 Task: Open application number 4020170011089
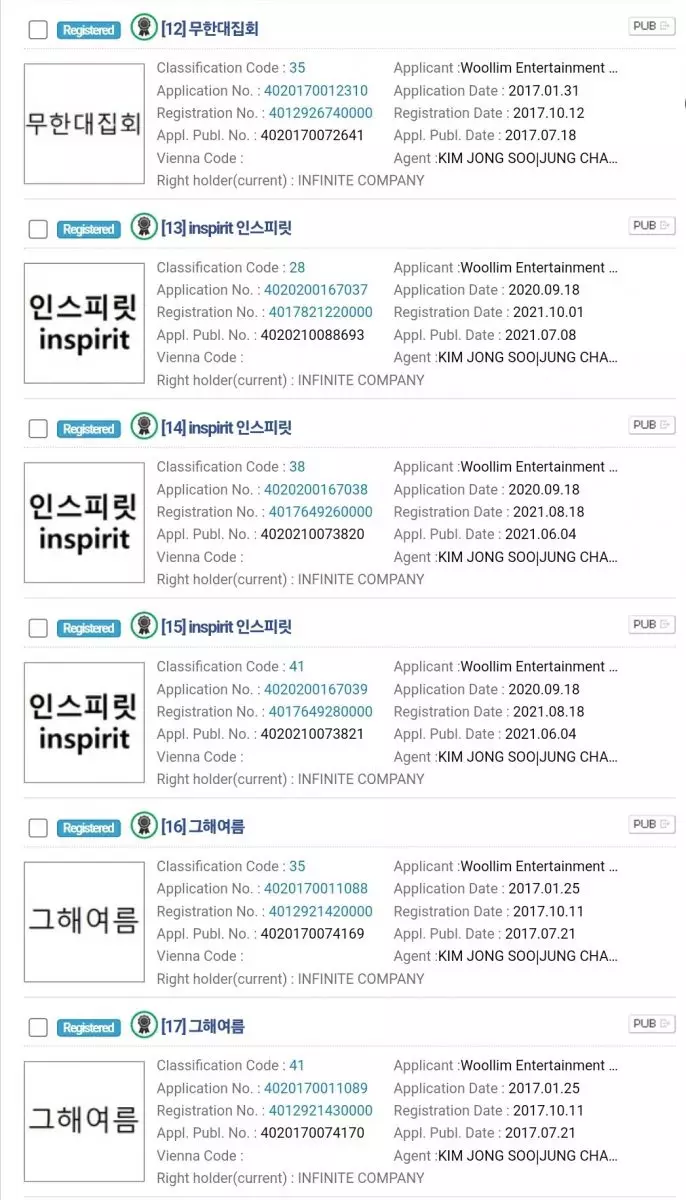315,1089
